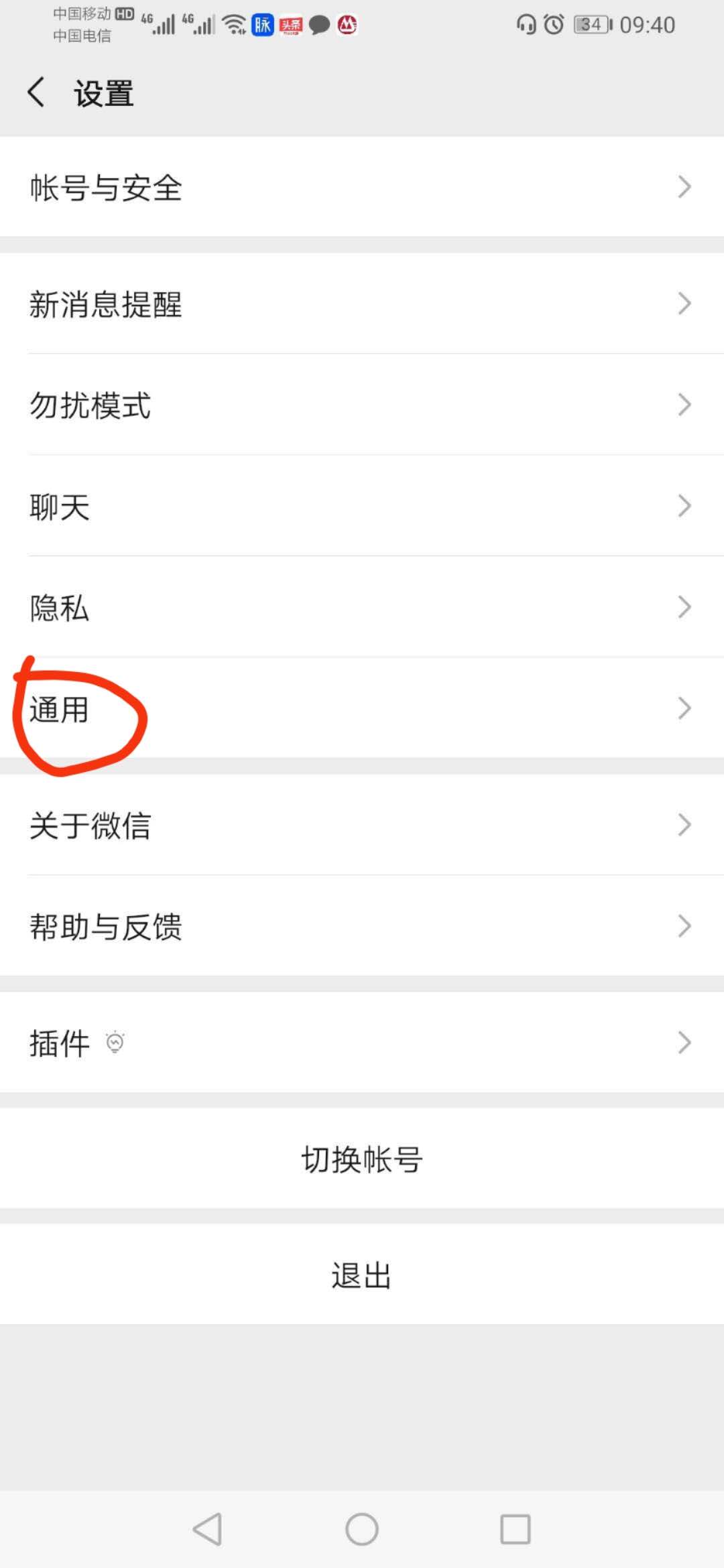This screenshot has height=1568, width=724.
Task: Select the 关于微信 settings entry
Action: tap(362, 826)
